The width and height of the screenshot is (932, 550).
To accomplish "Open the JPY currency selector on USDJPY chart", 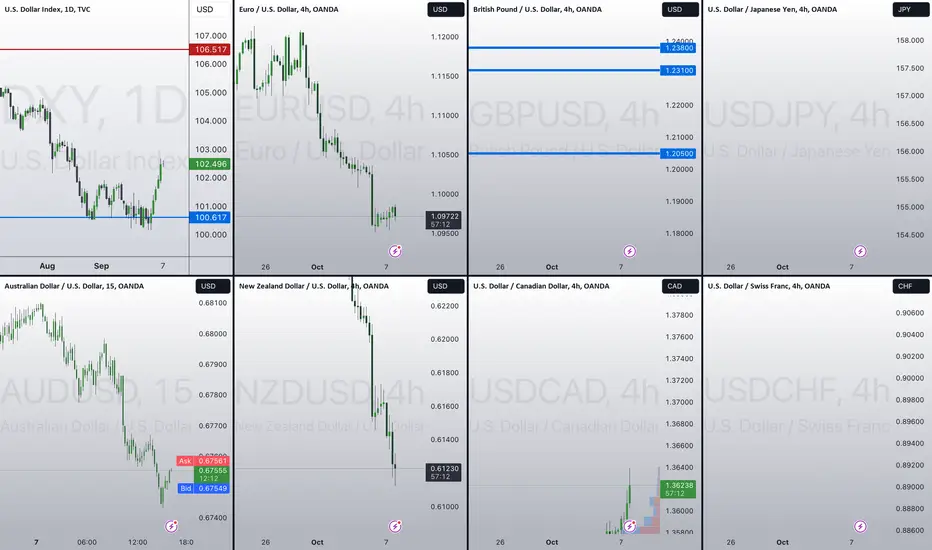I will (x=911, y=10).
